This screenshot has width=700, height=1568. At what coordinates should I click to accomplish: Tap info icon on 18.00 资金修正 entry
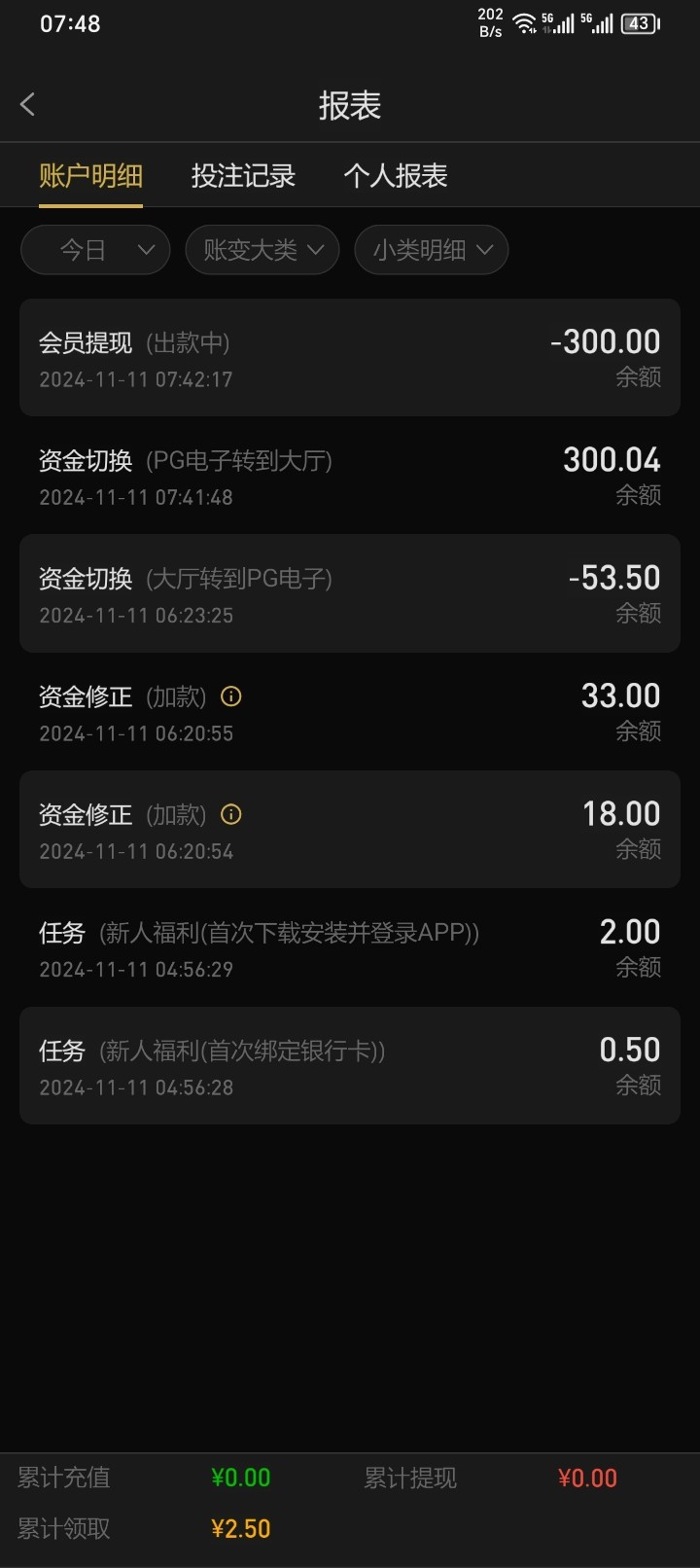coord(231,814)
